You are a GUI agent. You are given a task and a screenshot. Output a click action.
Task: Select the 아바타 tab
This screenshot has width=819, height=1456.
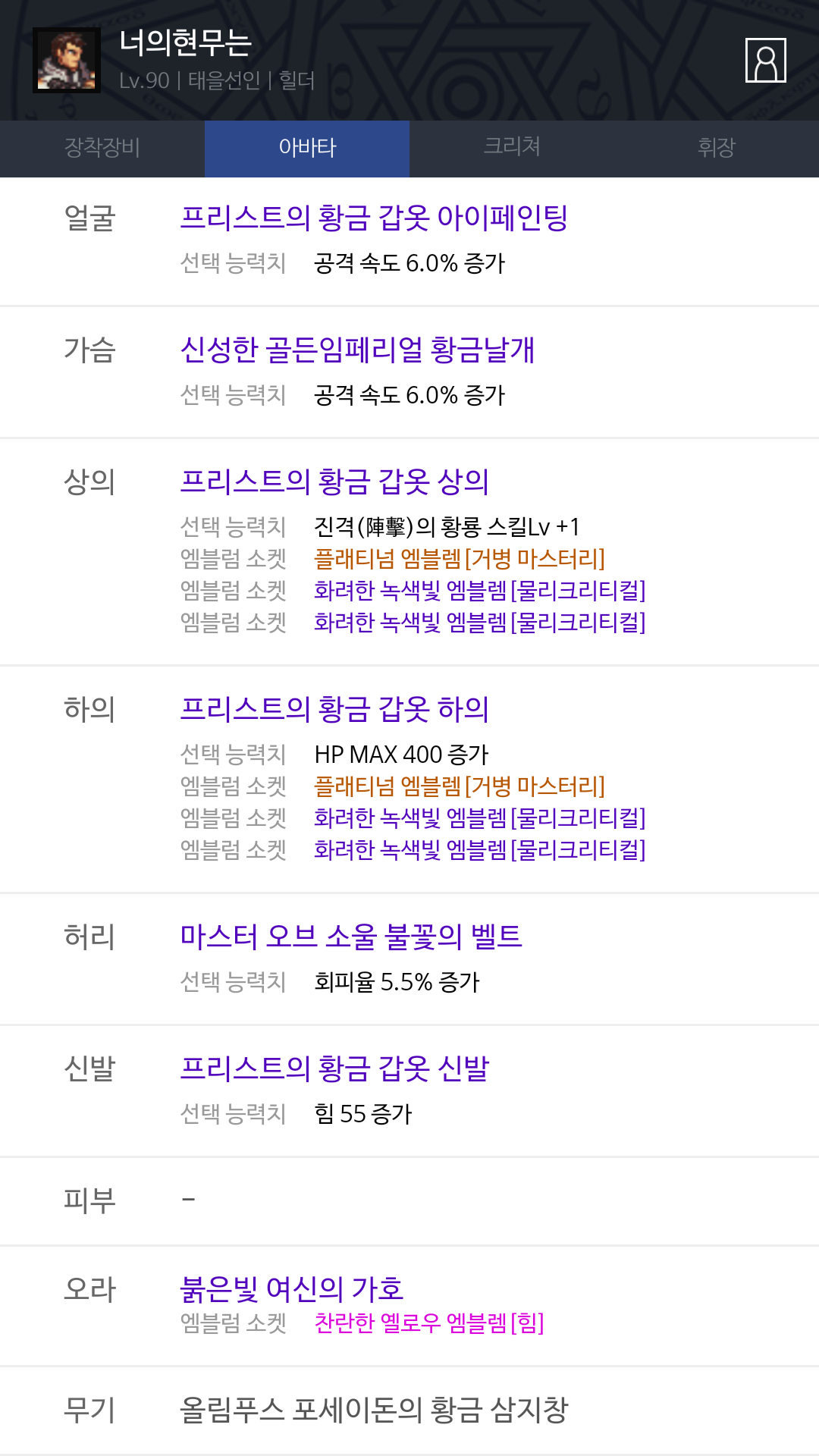307,148
